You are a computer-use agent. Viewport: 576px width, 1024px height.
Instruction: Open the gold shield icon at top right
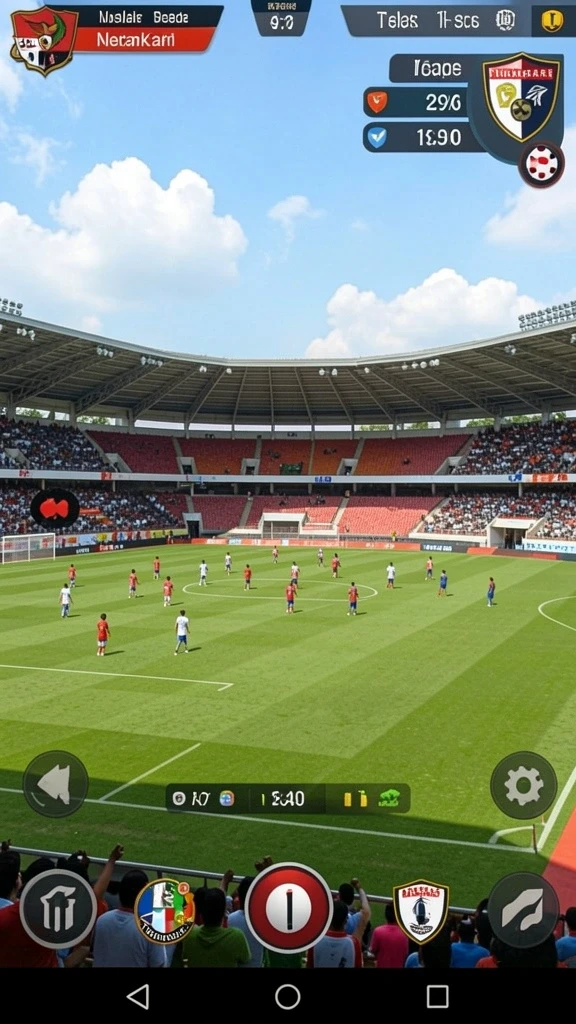(552, 21)
